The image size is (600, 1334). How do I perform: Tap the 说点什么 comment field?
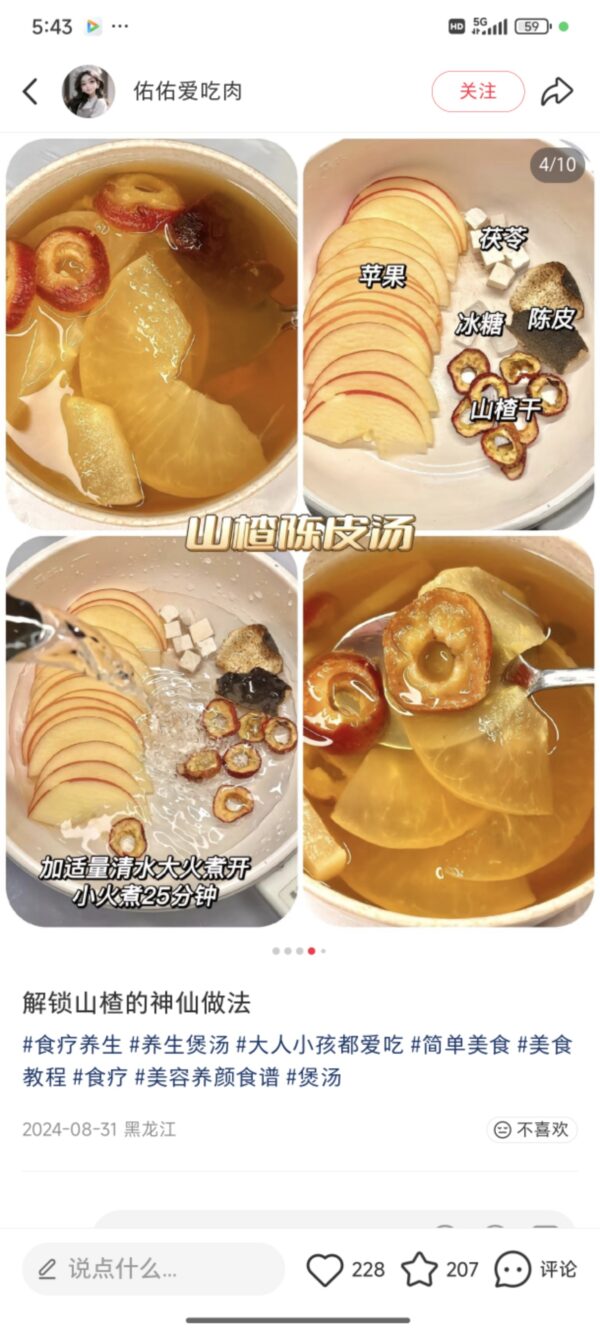coord(152,1269)
